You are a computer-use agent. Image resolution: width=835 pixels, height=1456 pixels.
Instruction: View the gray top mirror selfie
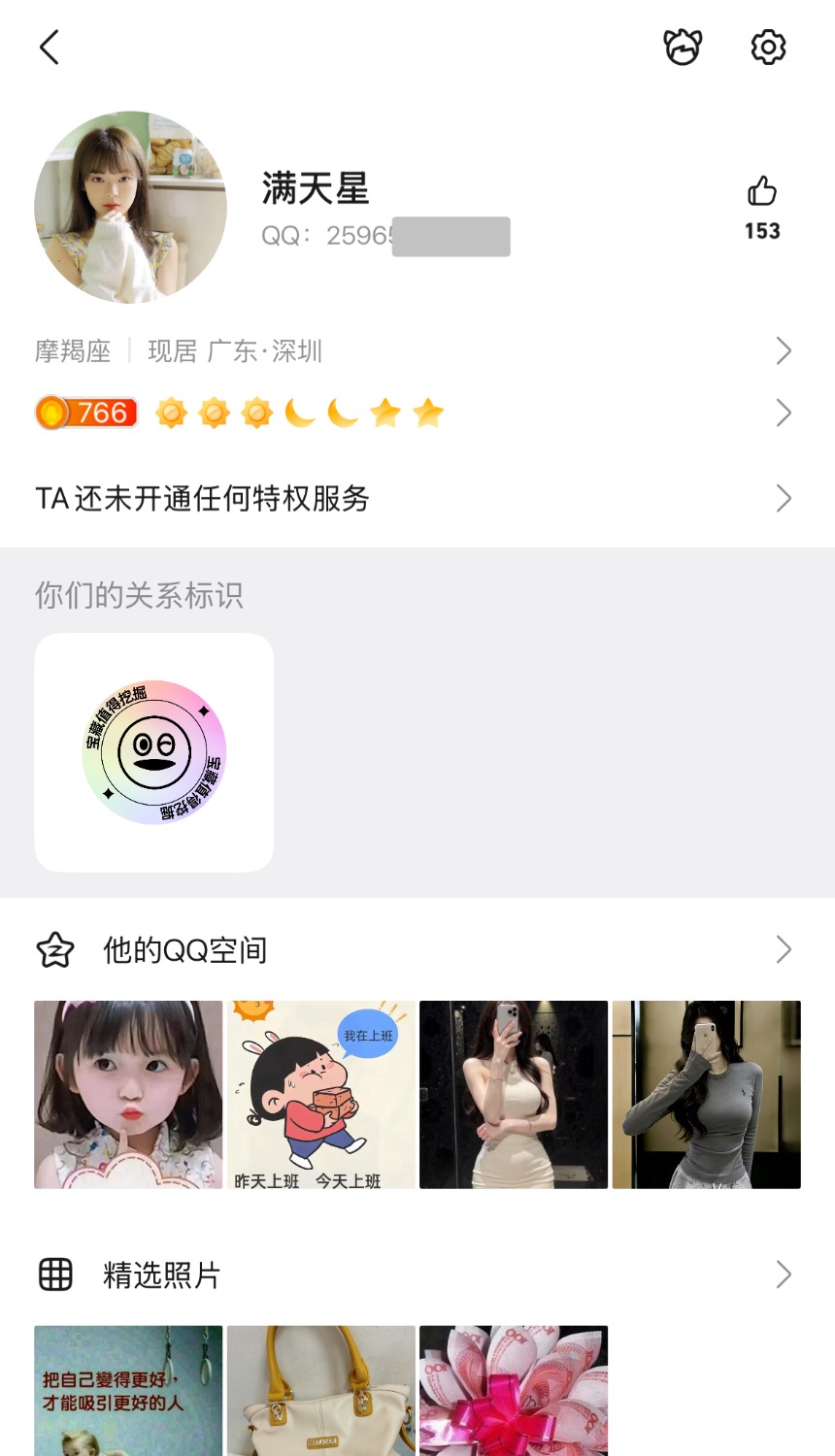coord(706,1094)
